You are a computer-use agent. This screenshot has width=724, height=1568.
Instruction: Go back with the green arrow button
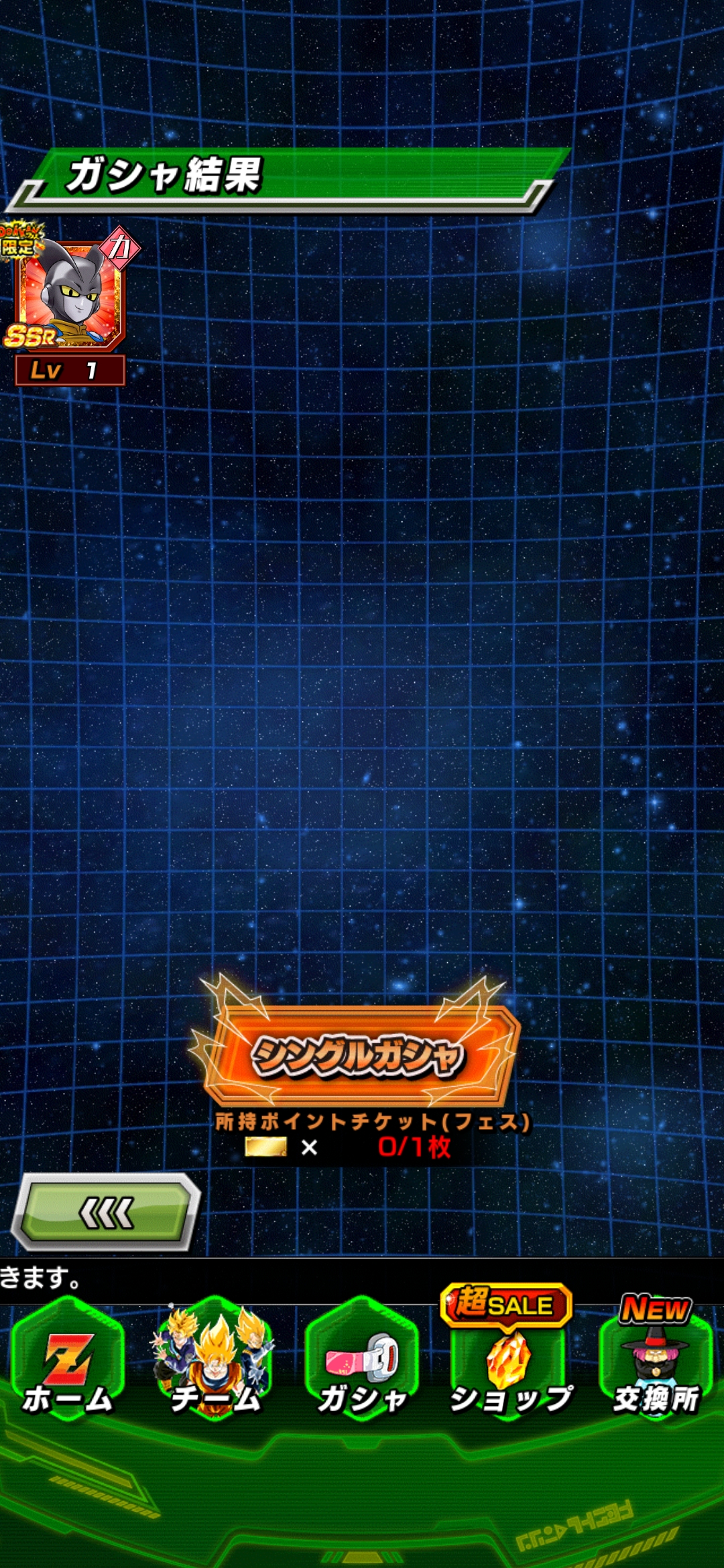click(x=106, y=1213)
